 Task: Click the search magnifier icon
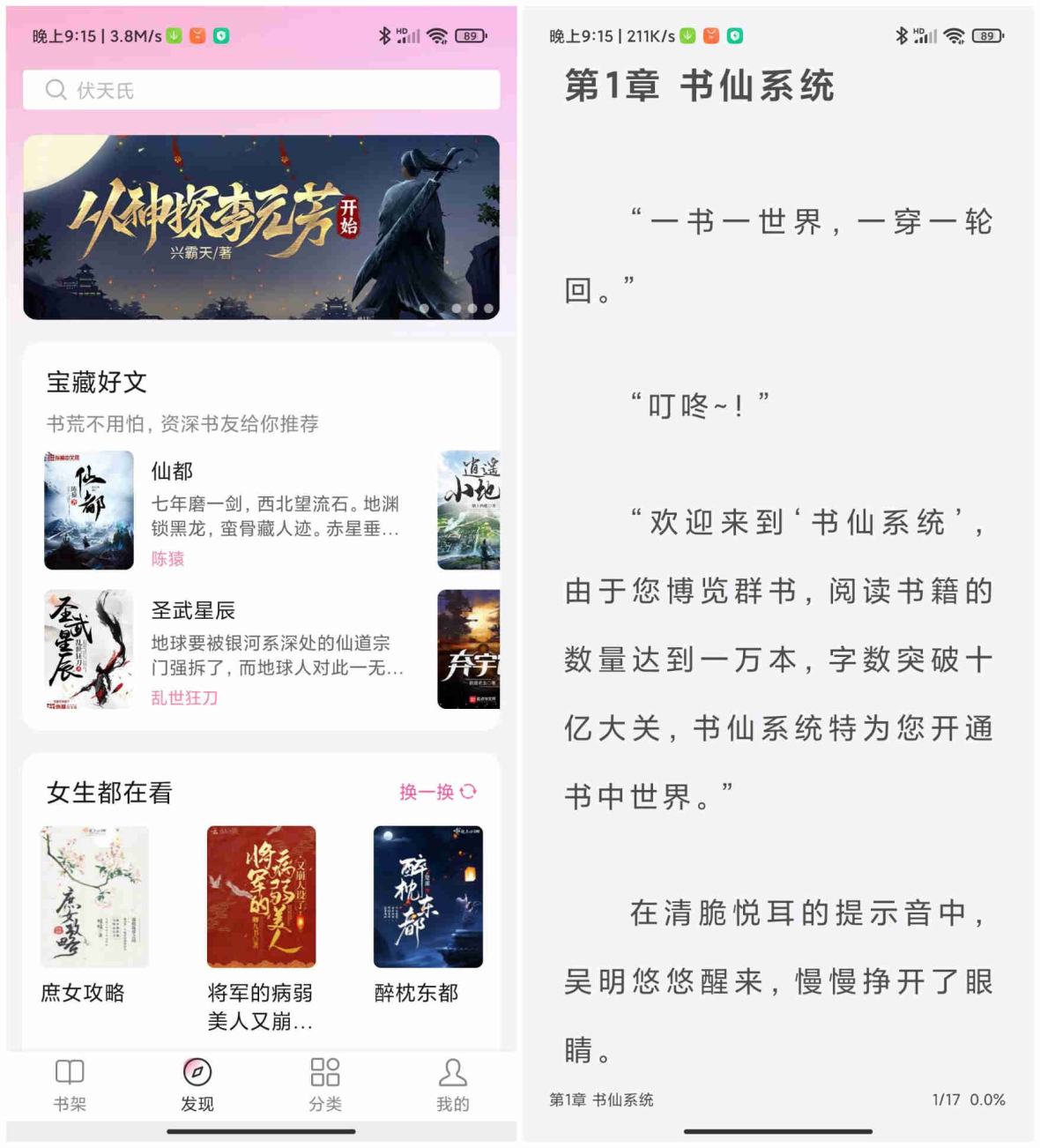(x=56, y=89)
